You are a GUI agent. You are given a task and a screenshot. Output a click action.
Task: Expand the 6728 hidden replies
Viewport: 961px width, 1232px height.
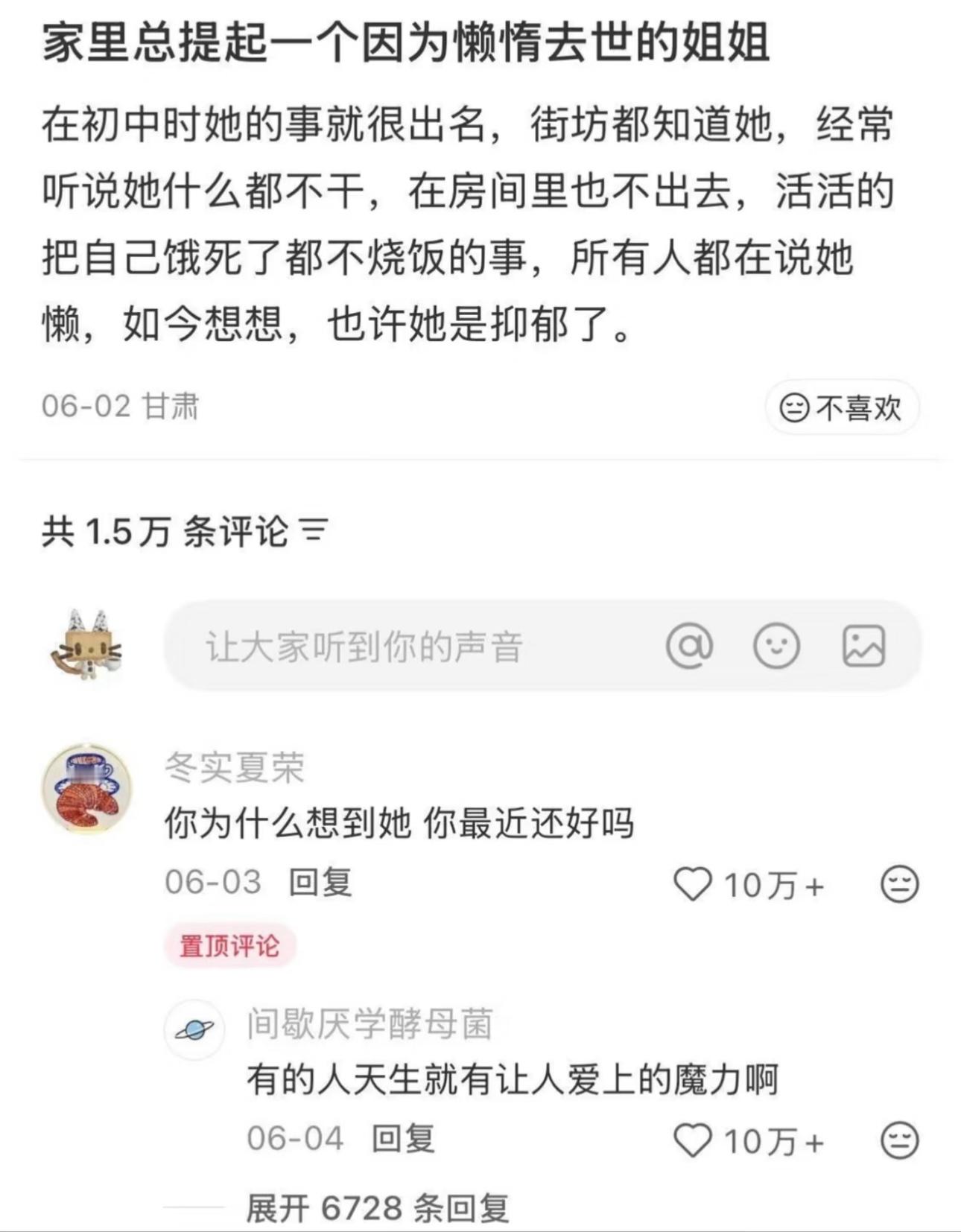[380, 1208]
